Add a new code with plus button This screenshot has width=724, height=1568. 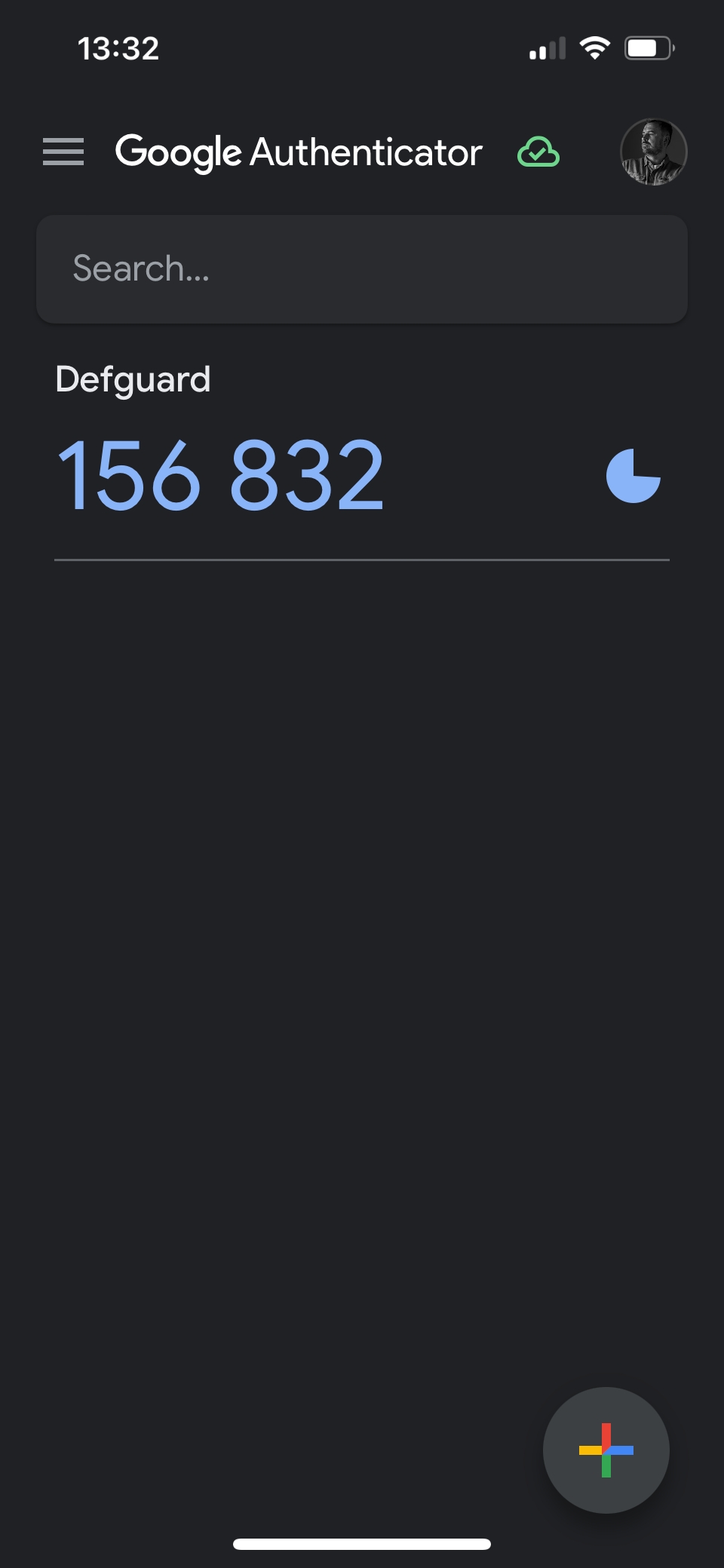(x=606, y=1450)
